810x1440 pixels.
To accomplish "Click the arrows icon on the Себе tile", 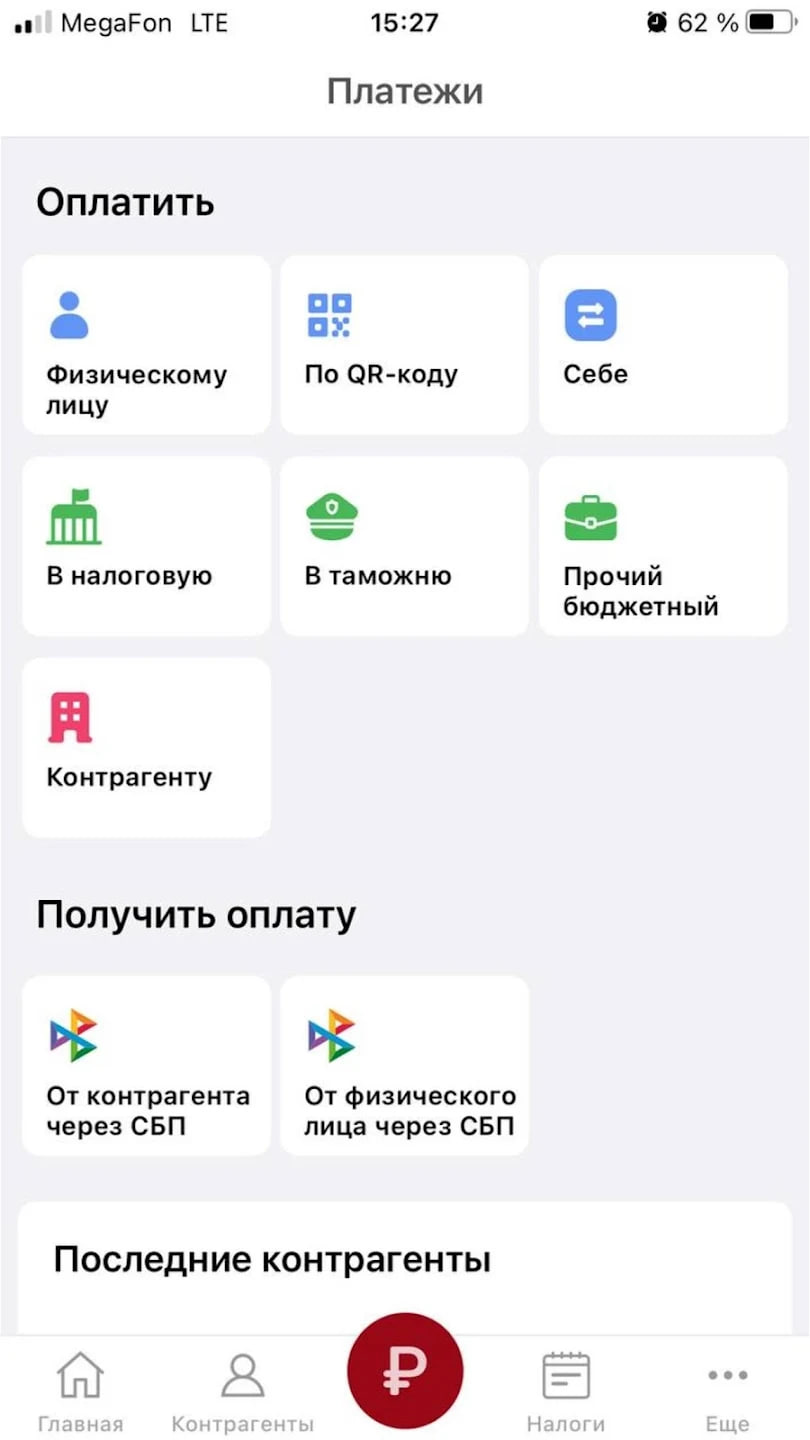I will point(591,315).
